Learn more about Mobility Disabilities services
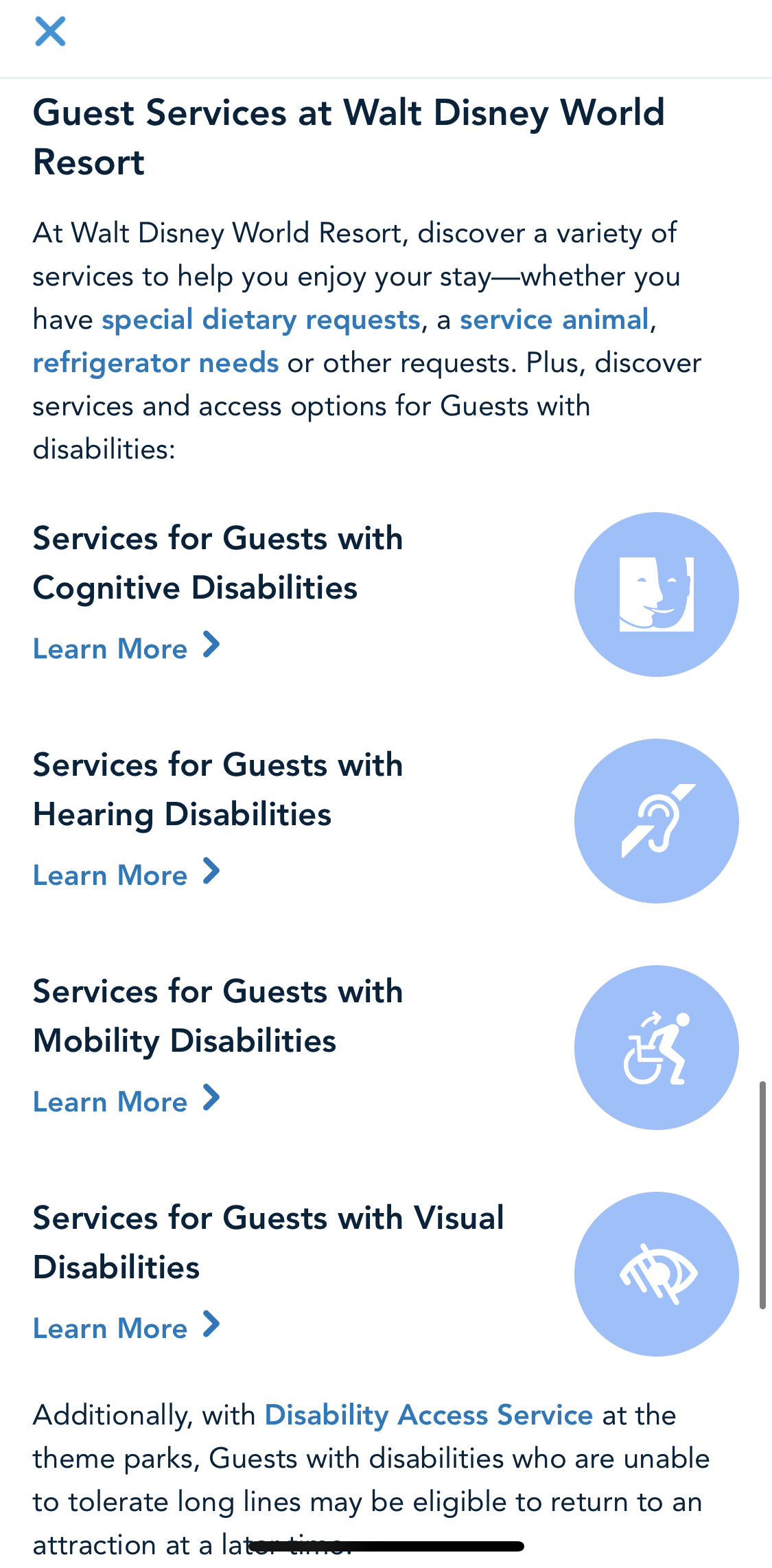 tap(126, 1101)
